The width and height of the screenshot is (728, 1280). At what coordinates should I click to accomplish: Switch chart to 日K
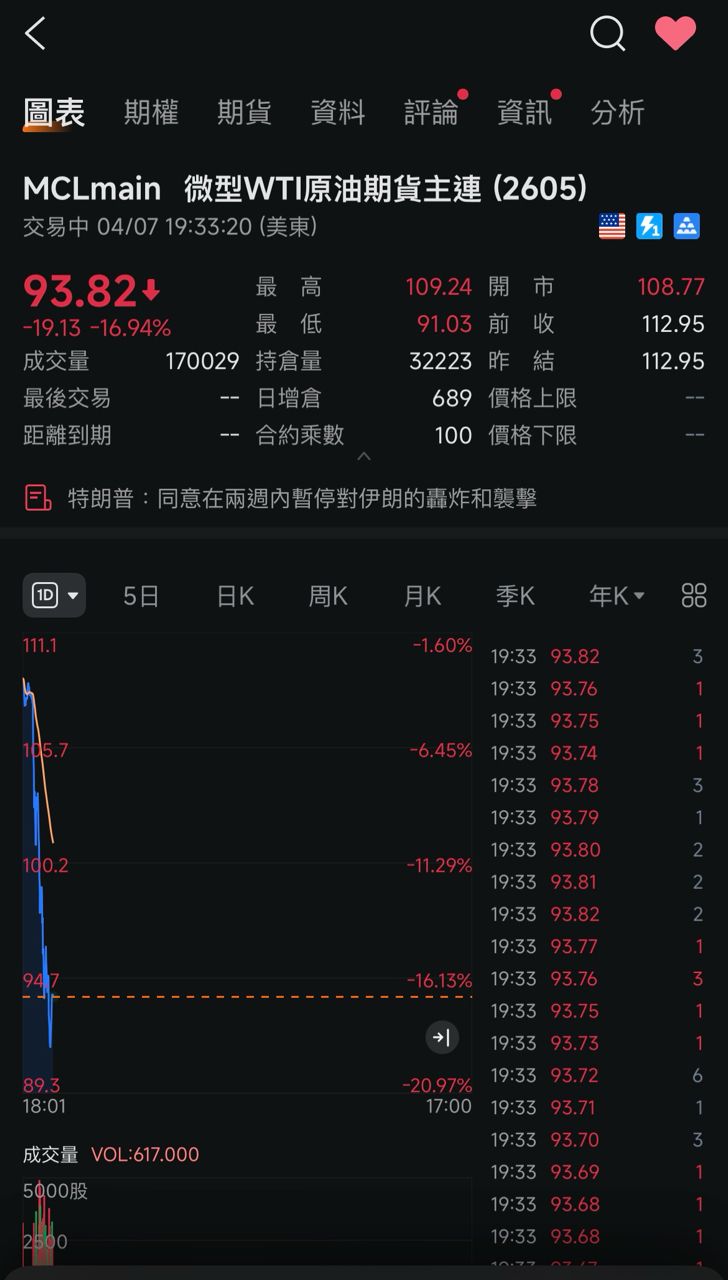[x=235, y=597]
